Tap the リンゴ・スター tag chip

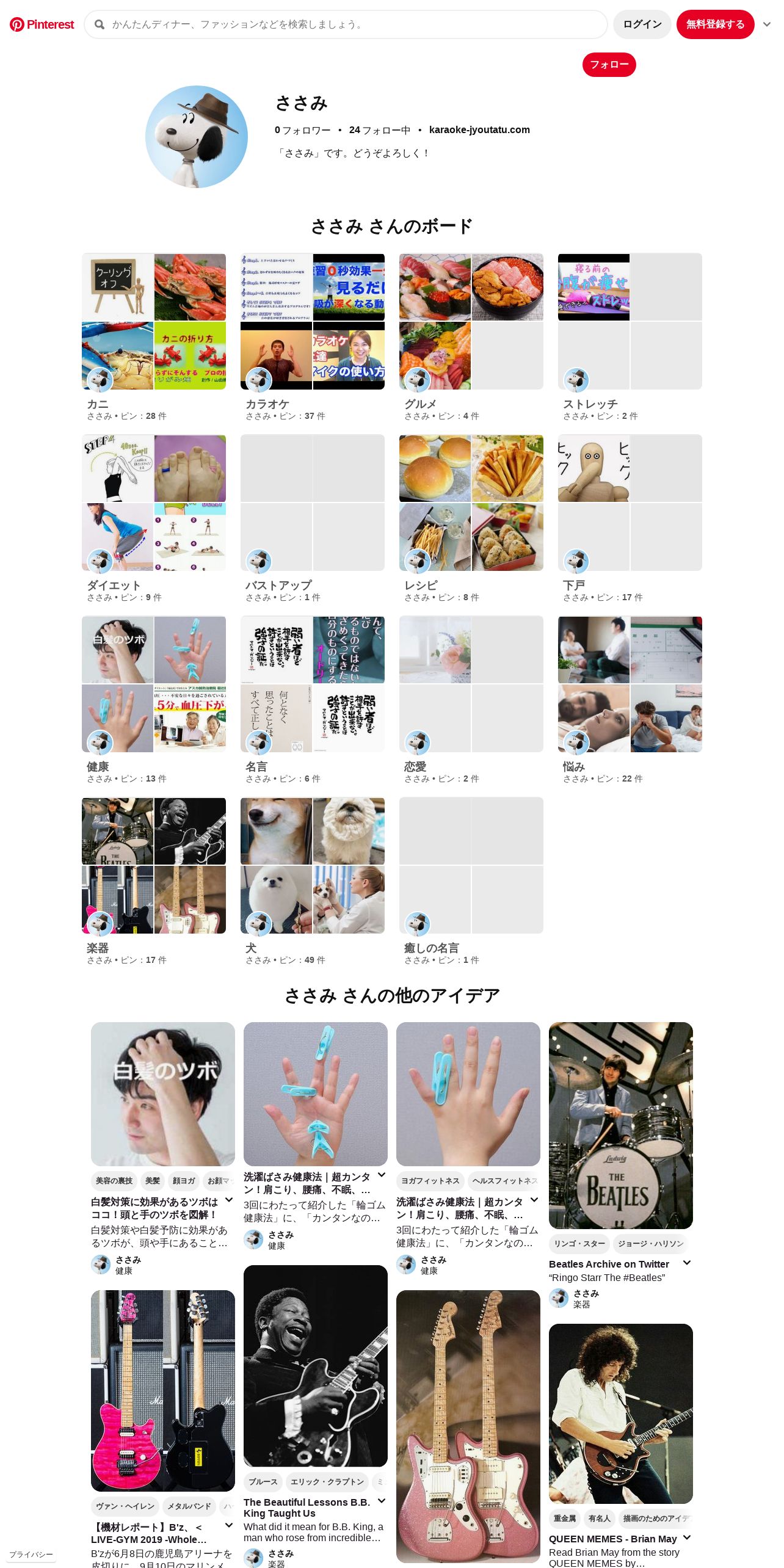579,1244
